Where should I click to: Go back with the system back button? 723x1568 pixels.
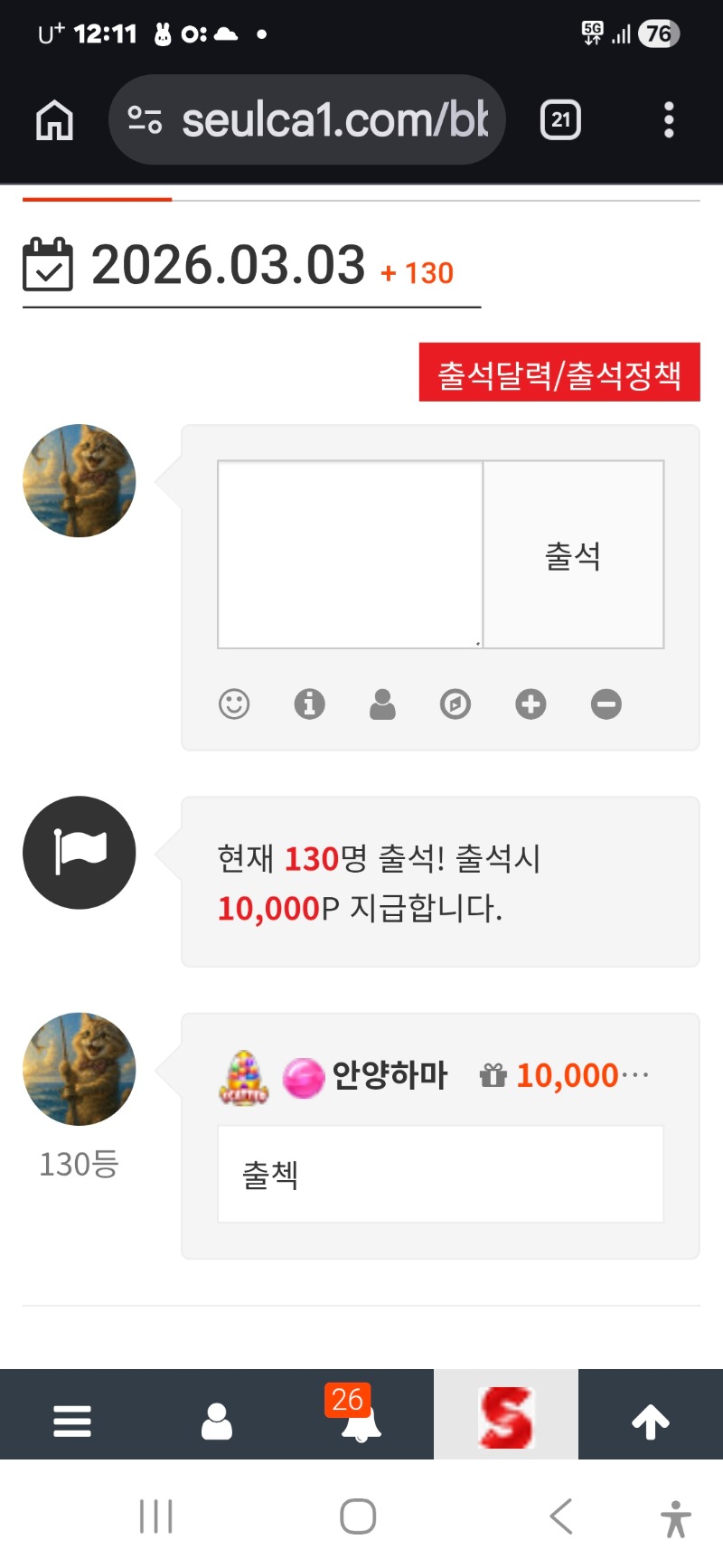tap(561, 1516)
